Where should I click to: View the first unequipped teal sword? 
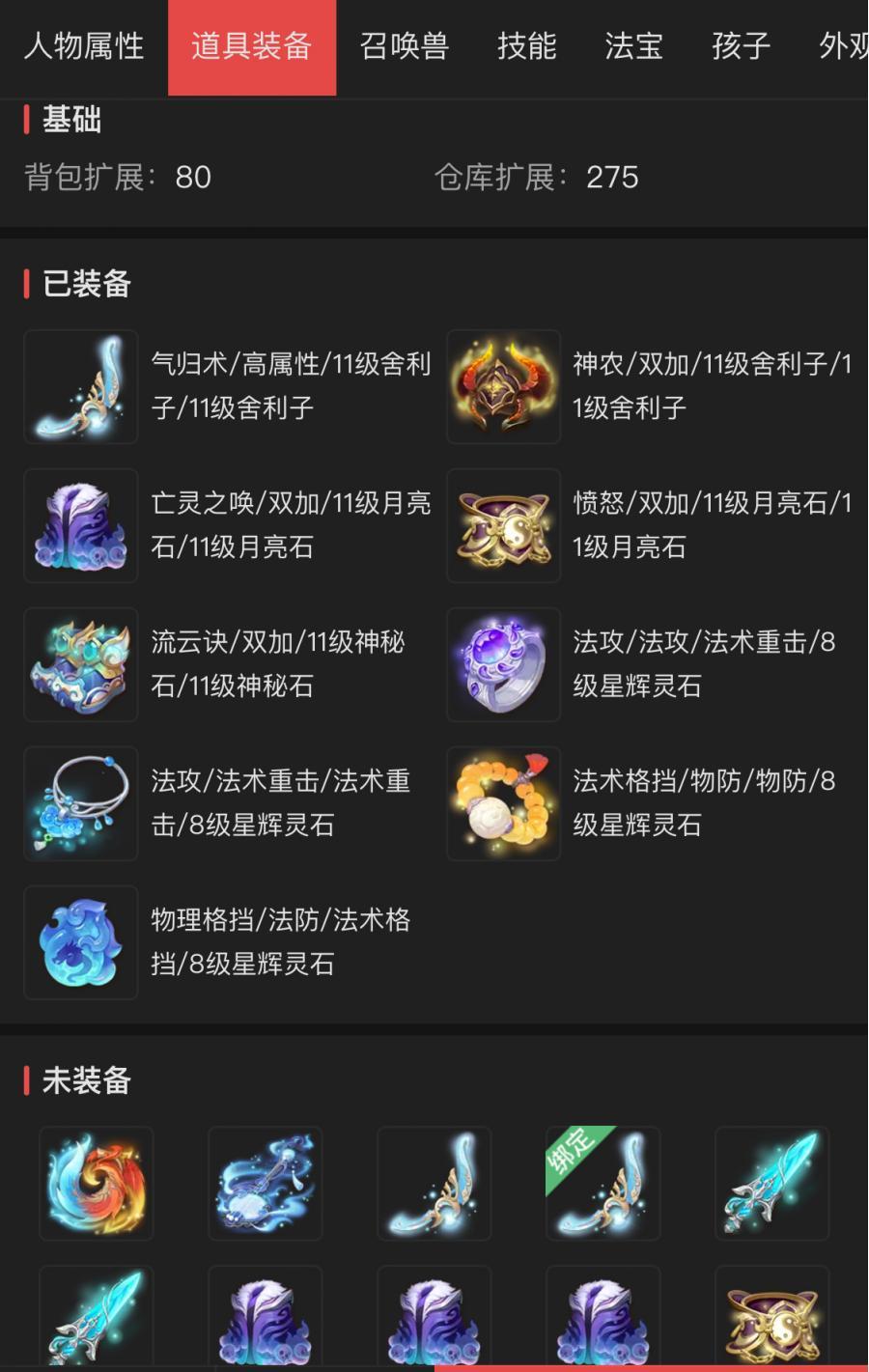pos(771,1184)
